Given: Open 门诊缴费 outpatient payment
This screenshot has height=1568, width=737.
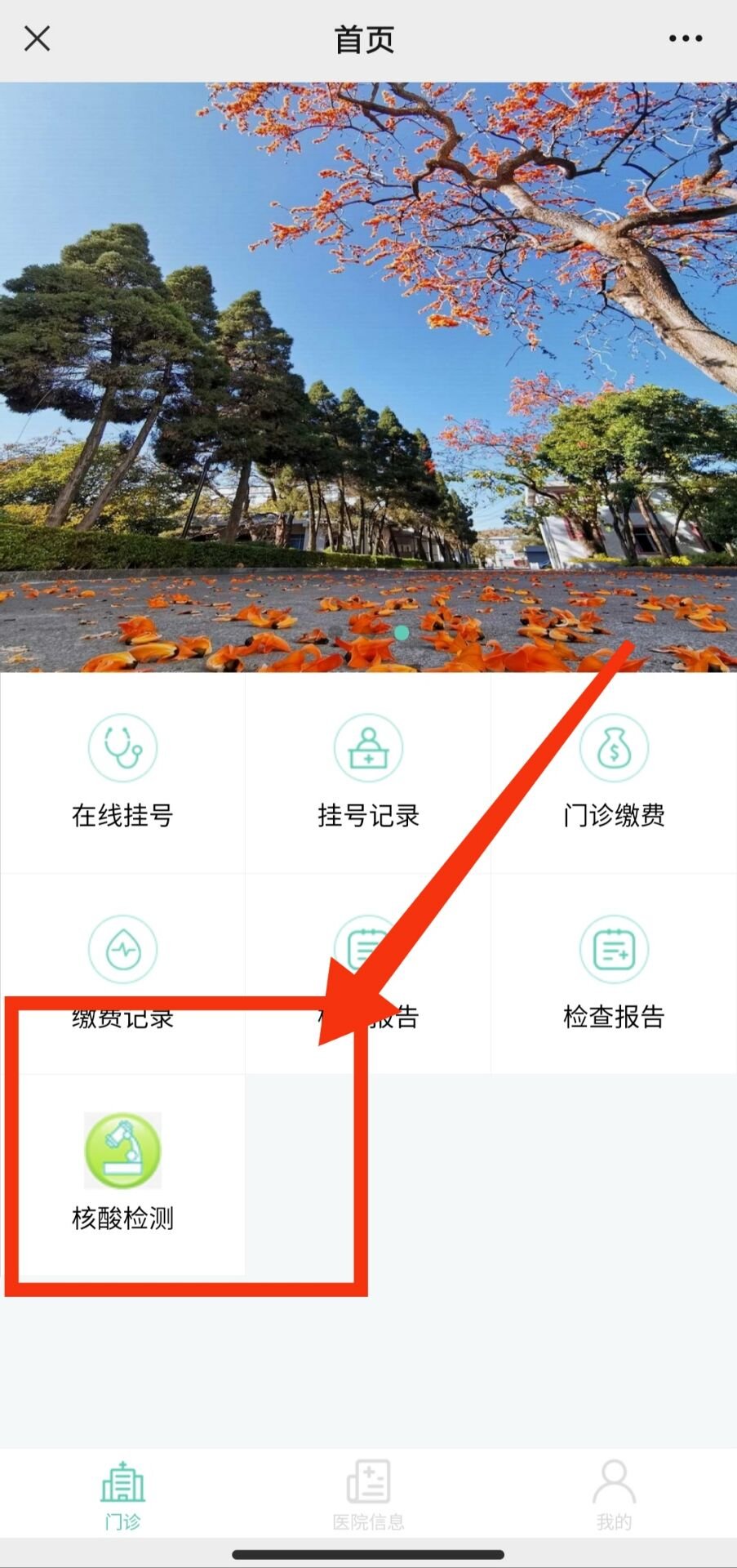Looking at the screenshot, I should point(614,772).
